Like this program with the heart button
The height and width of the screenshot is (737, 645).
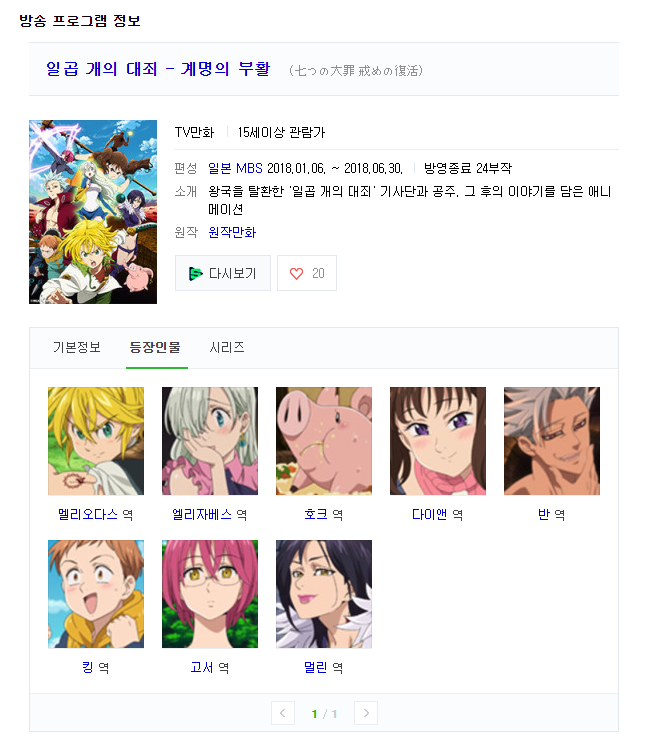307,273
